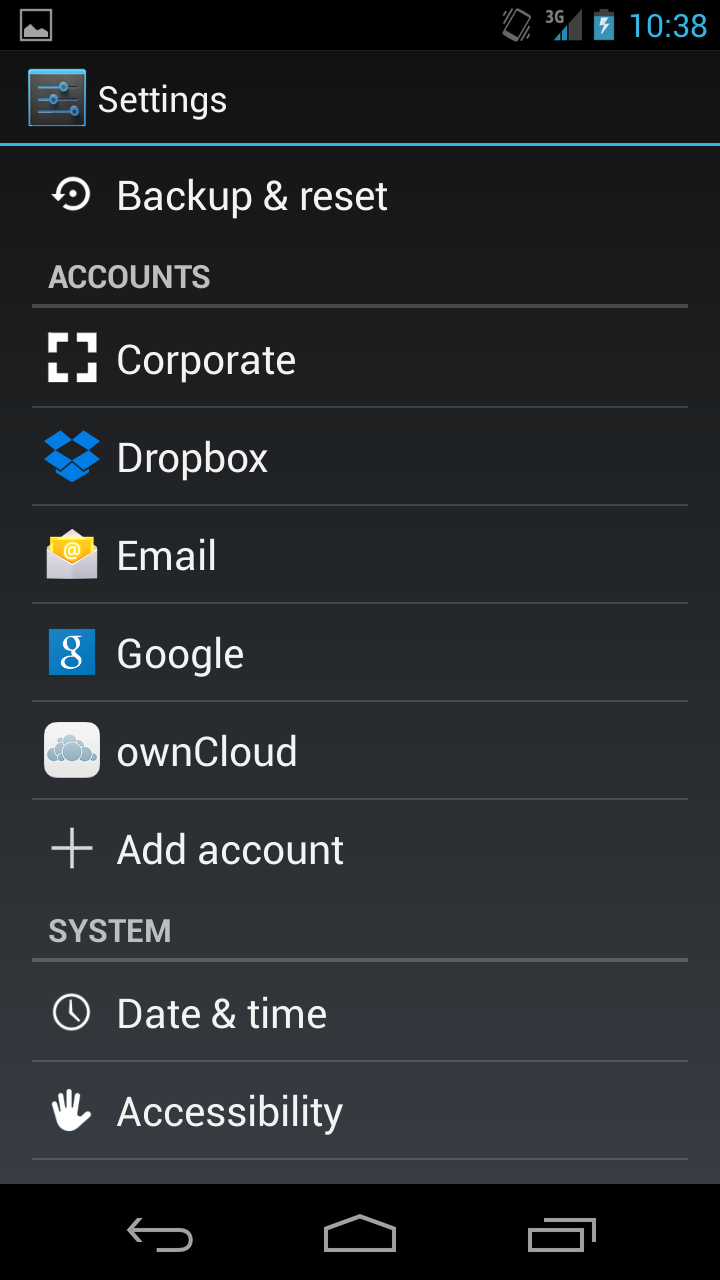Screen dimensions: 720x1280
Task: Tap the Google account row
Action: click(360, 653)
